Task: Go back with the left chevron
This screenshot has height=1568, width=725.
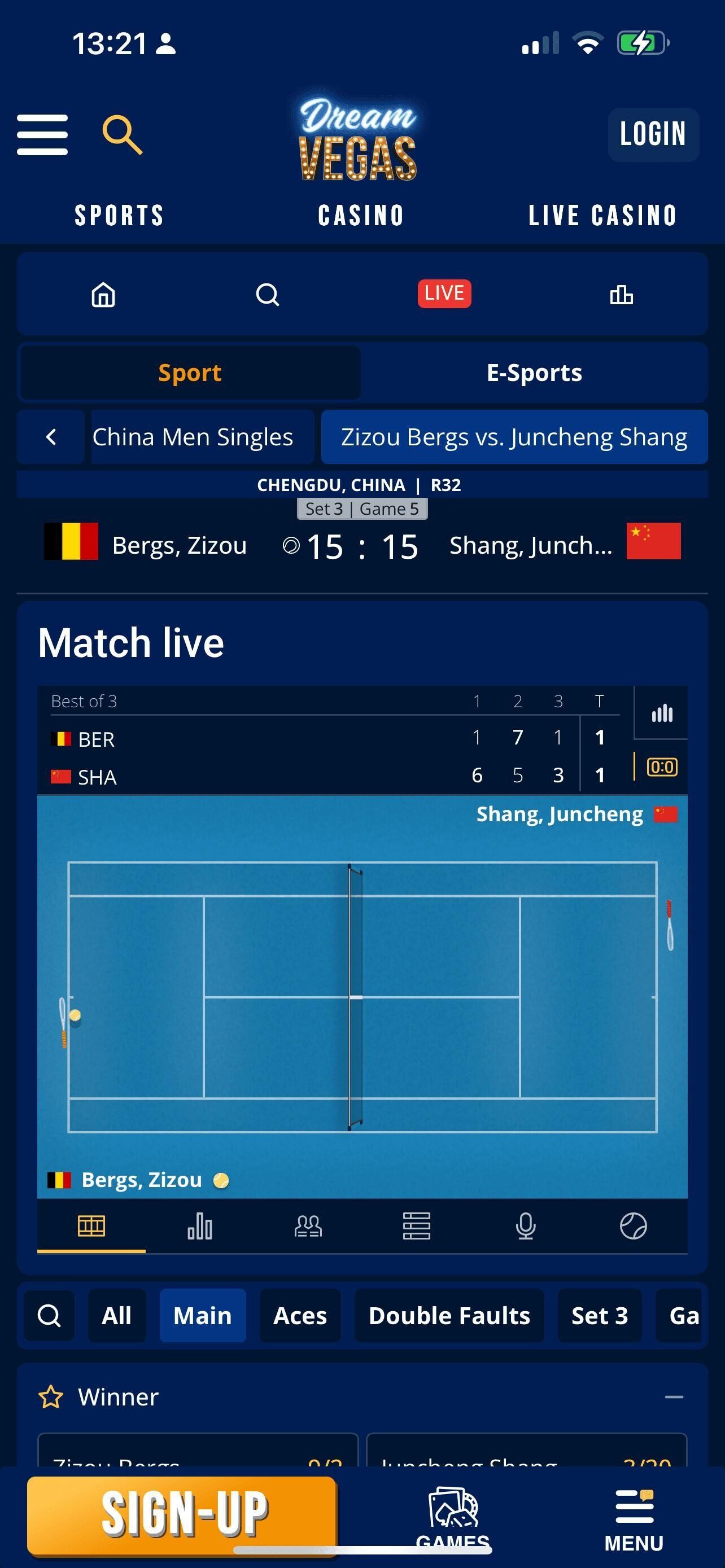Action: pos(51,437)
